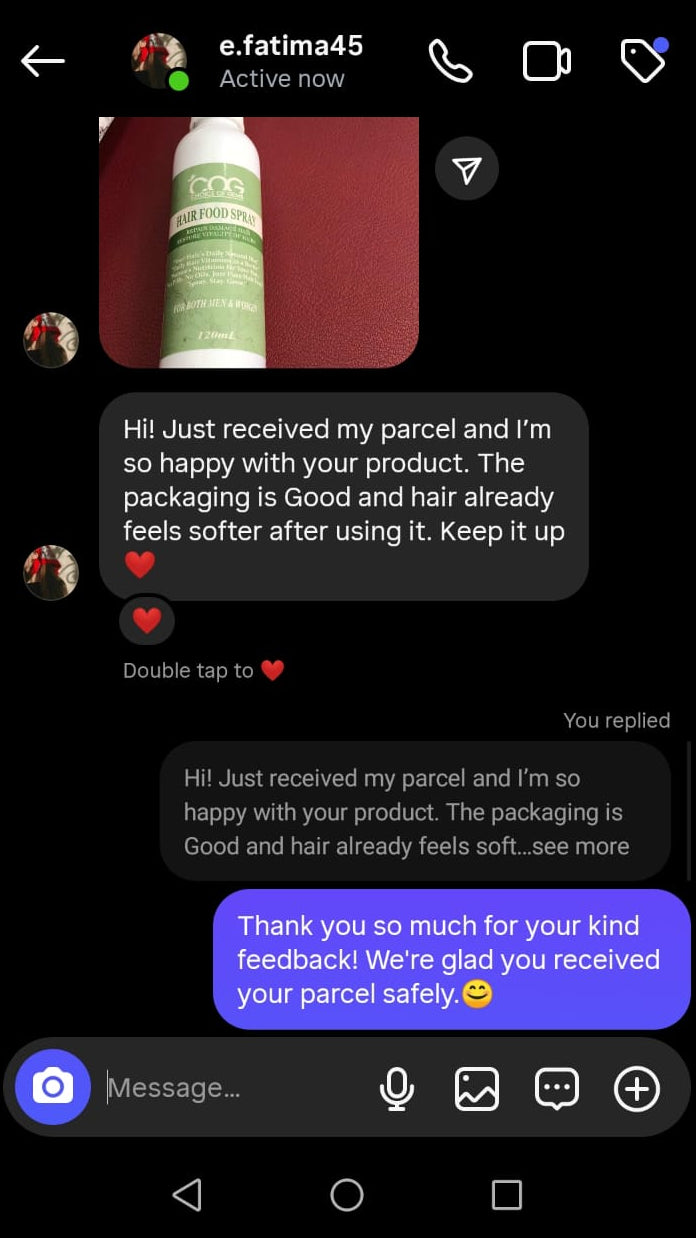Open the camera from the message bar
696x1238 pixels.
coord(53,1087)
